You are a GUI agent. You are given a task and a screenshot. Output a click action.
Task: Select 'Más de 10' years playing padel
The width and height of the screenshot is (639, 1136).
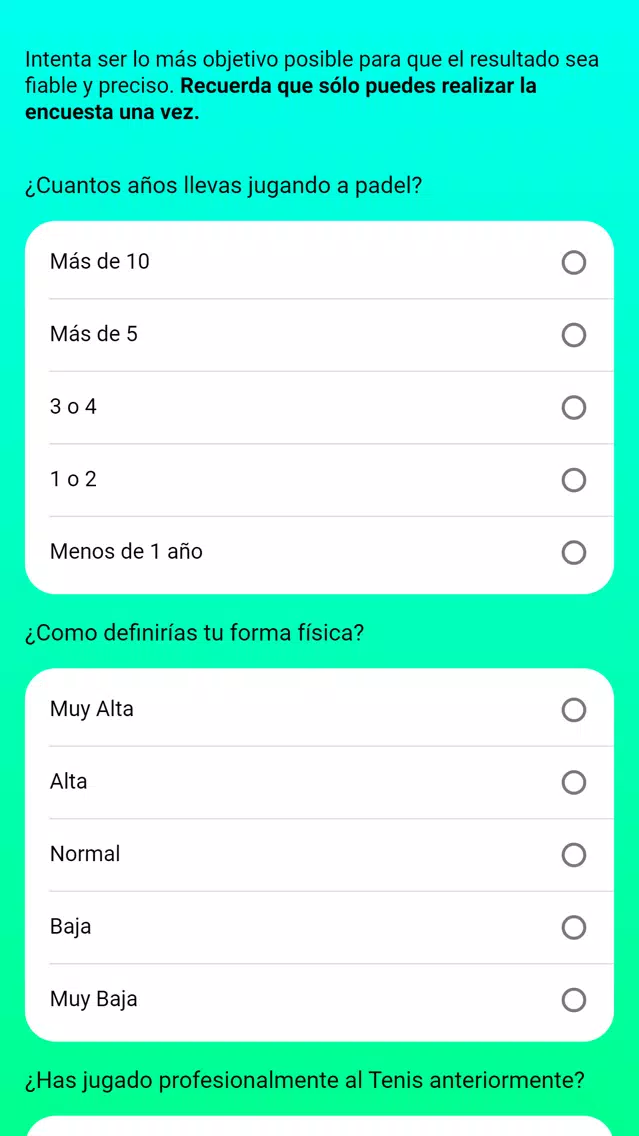coord(320,262)
